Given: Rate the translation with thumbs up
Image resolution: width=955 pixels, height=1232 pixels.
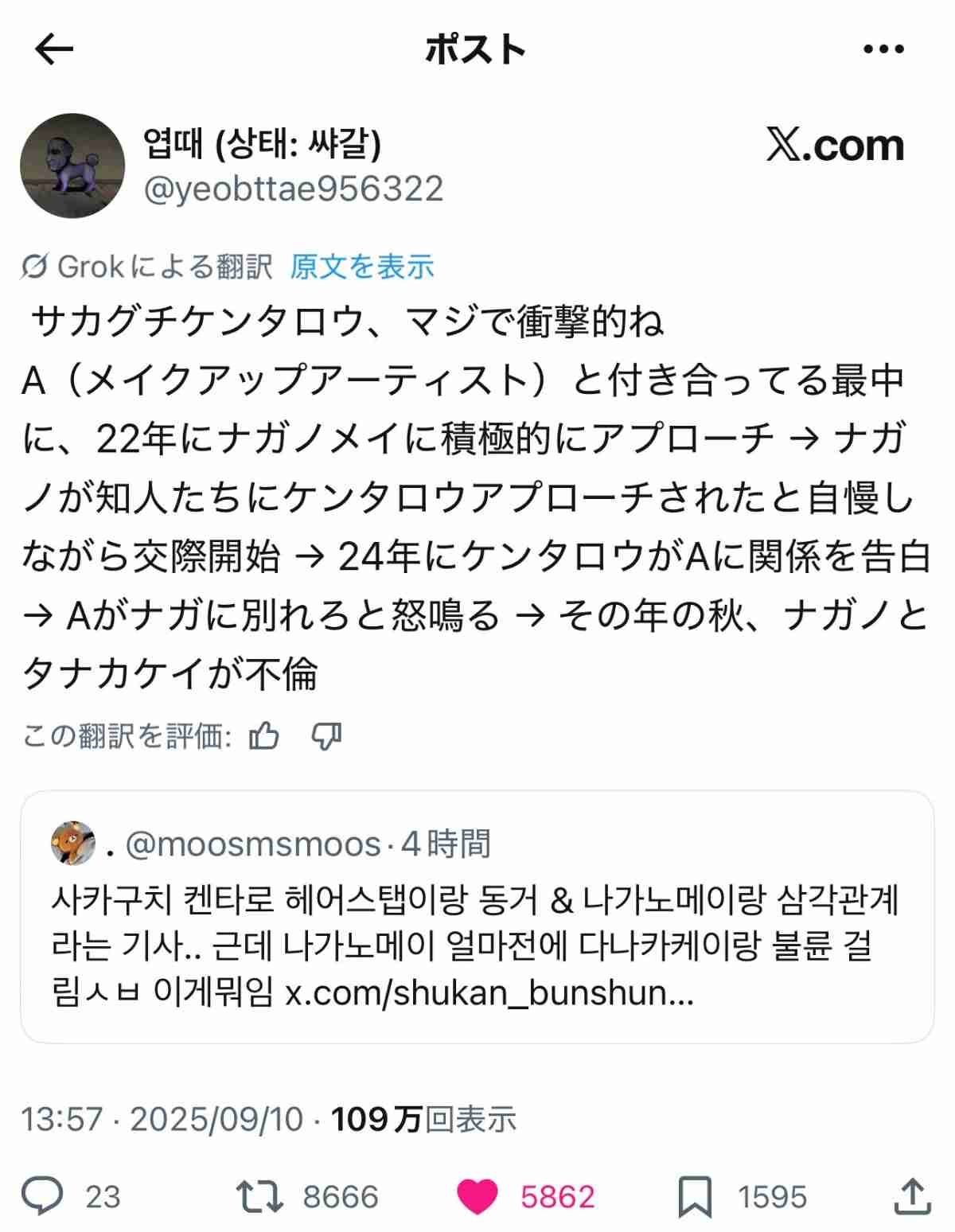Looking at the screenshot, I should 264,737.
